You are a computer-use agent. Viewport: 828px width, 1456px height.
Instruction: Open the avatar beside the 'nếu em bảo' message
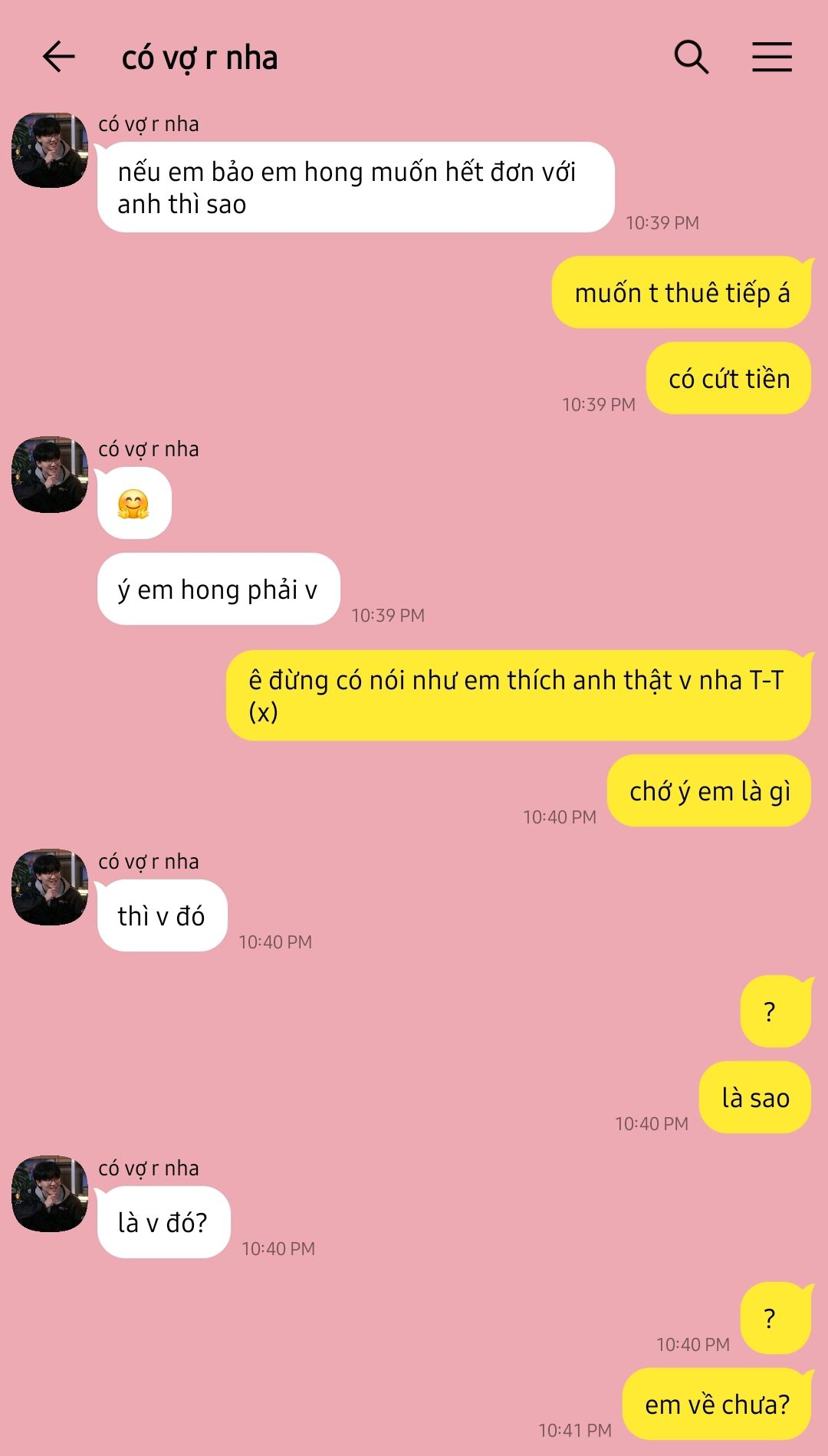50,150
